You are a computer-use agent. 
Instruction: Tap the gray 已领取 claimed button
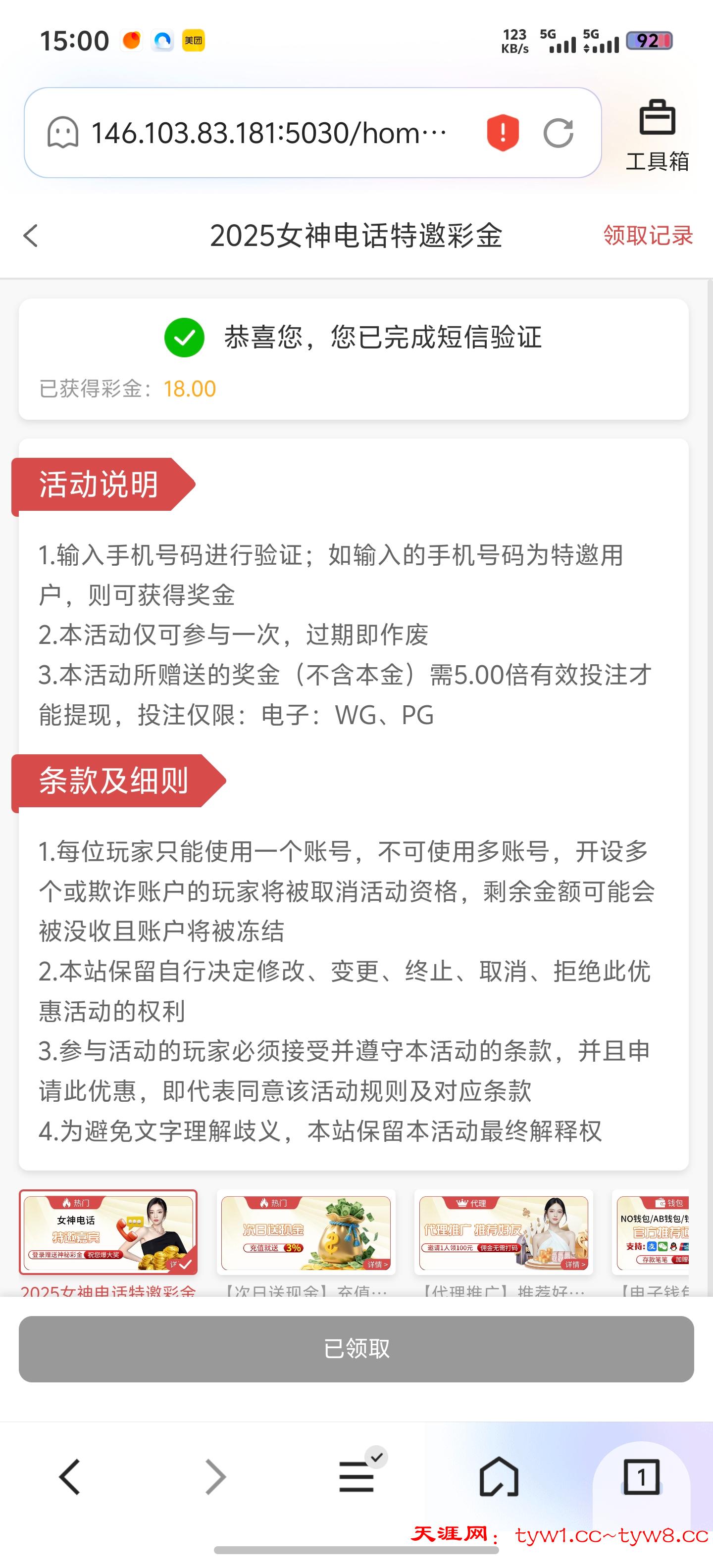click(356, 1349)
